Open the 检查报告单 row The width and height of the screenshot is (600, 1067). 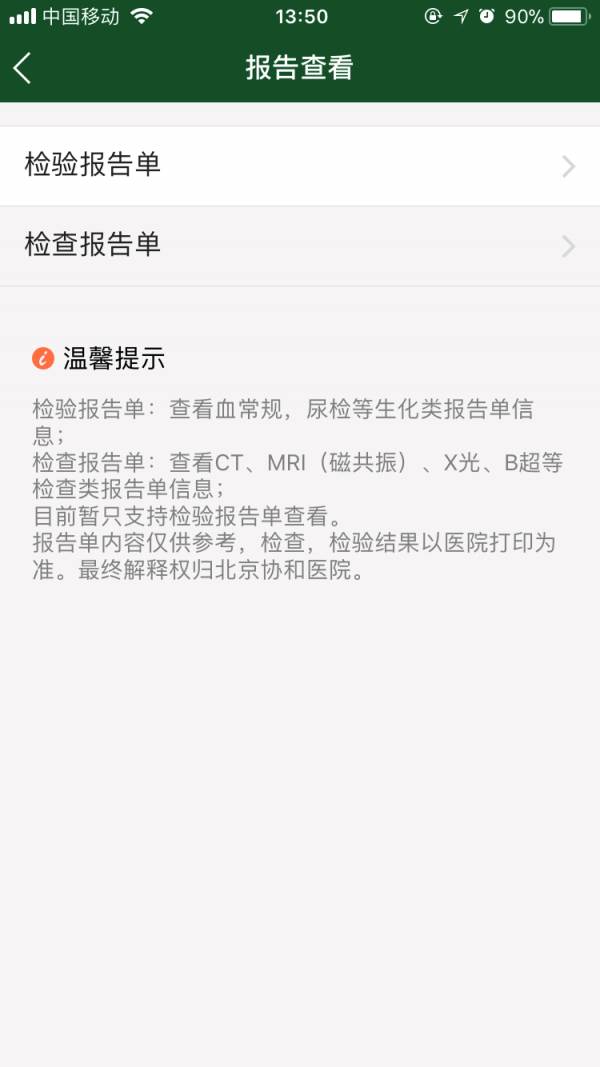coord(300,246)
